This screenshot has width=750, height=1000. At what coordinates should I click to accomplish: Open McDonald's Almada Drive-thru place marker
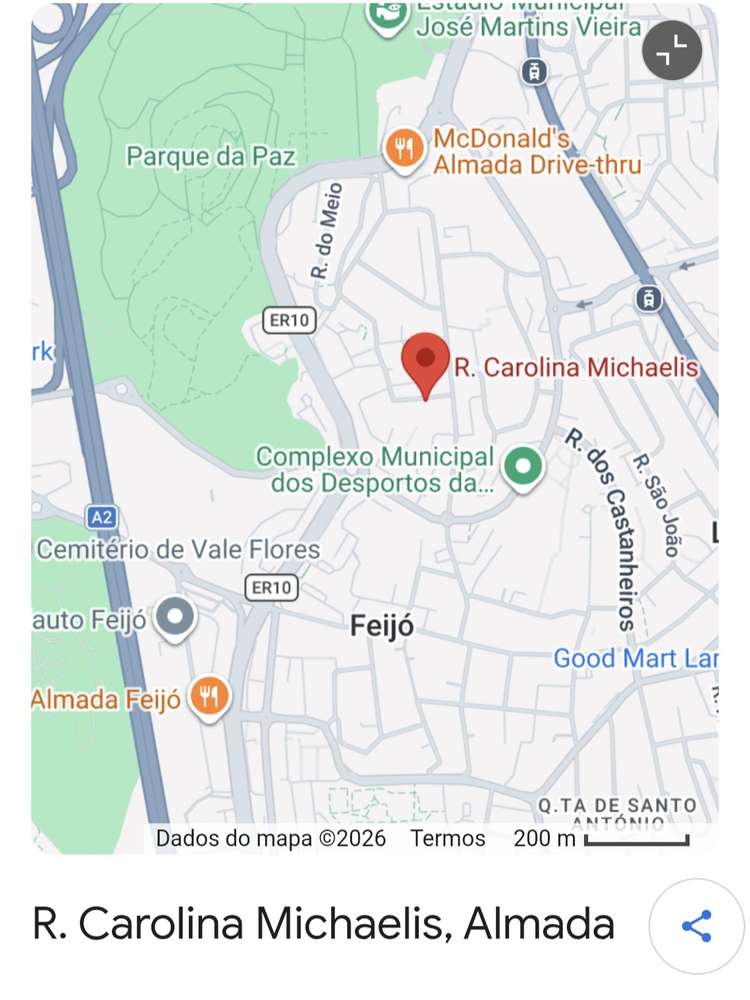(x=404, y=150)
